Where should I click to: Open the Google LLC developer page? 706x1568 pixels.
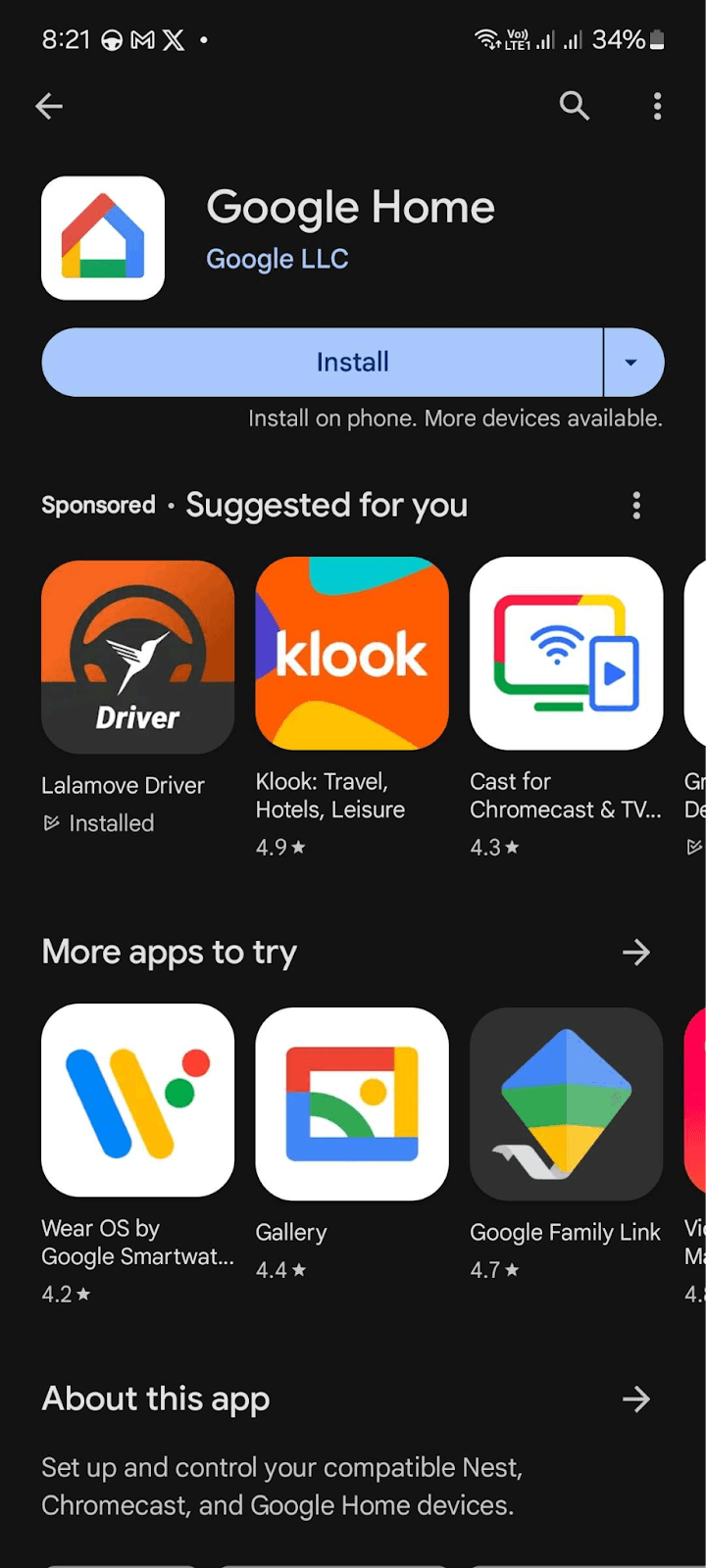click(x=277, y=260)
